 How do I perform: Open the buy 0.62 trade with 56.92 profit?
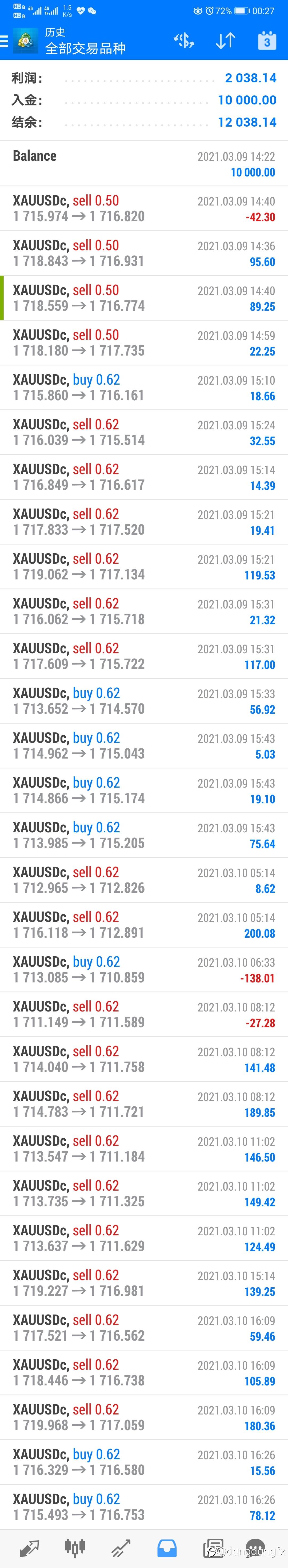coord(144,701)
